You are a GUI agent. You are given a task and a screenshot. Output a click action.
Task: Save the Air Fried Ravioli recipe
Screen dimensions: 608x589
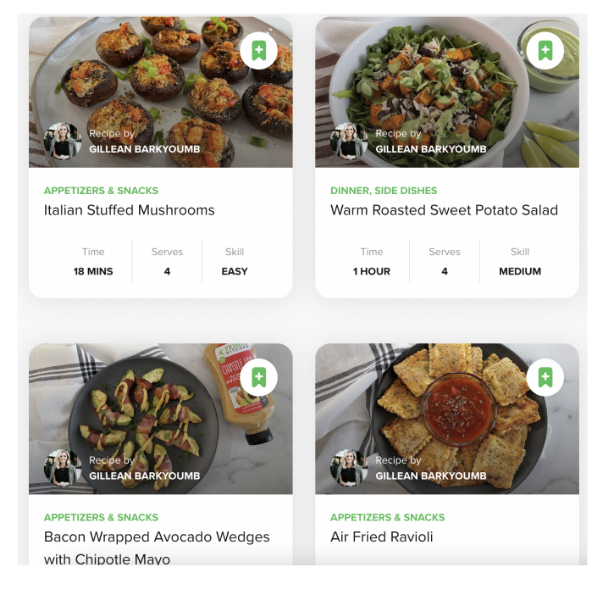[x=545, y=377]
